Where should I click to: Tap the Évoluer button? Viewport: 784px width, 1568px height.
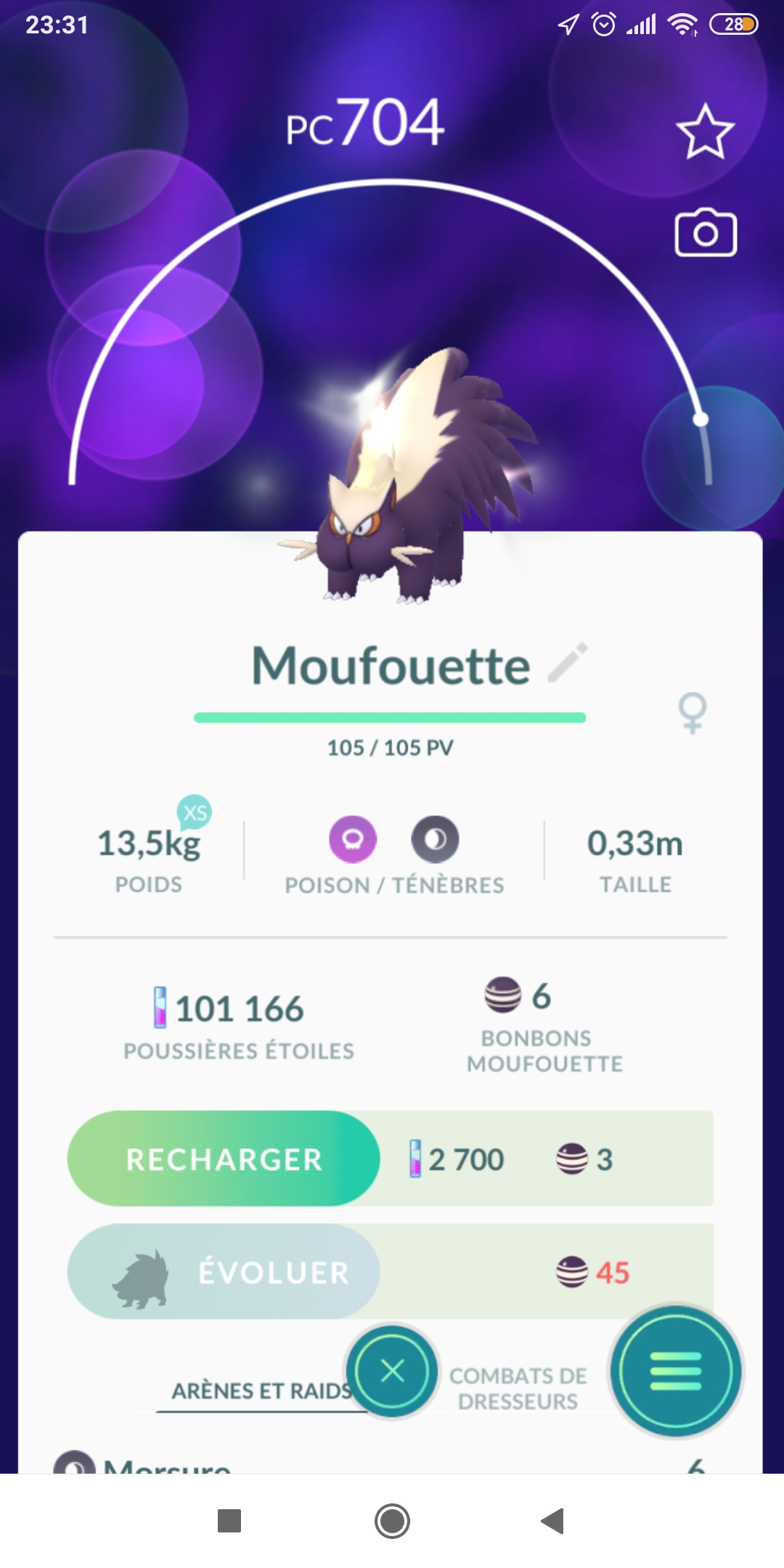tap(224, 1272)
